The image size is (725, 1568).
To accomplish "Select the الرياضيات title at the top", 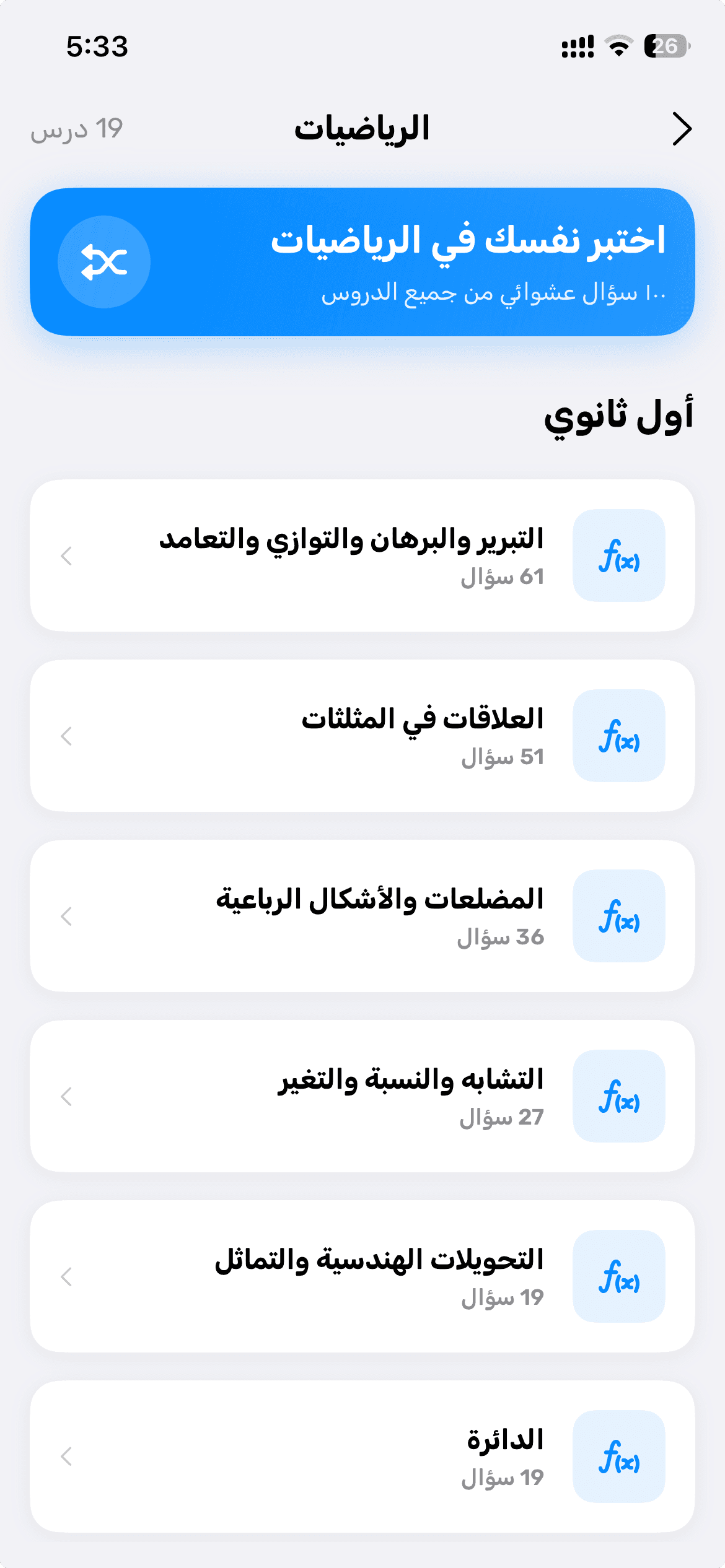I will coord(362,128).
